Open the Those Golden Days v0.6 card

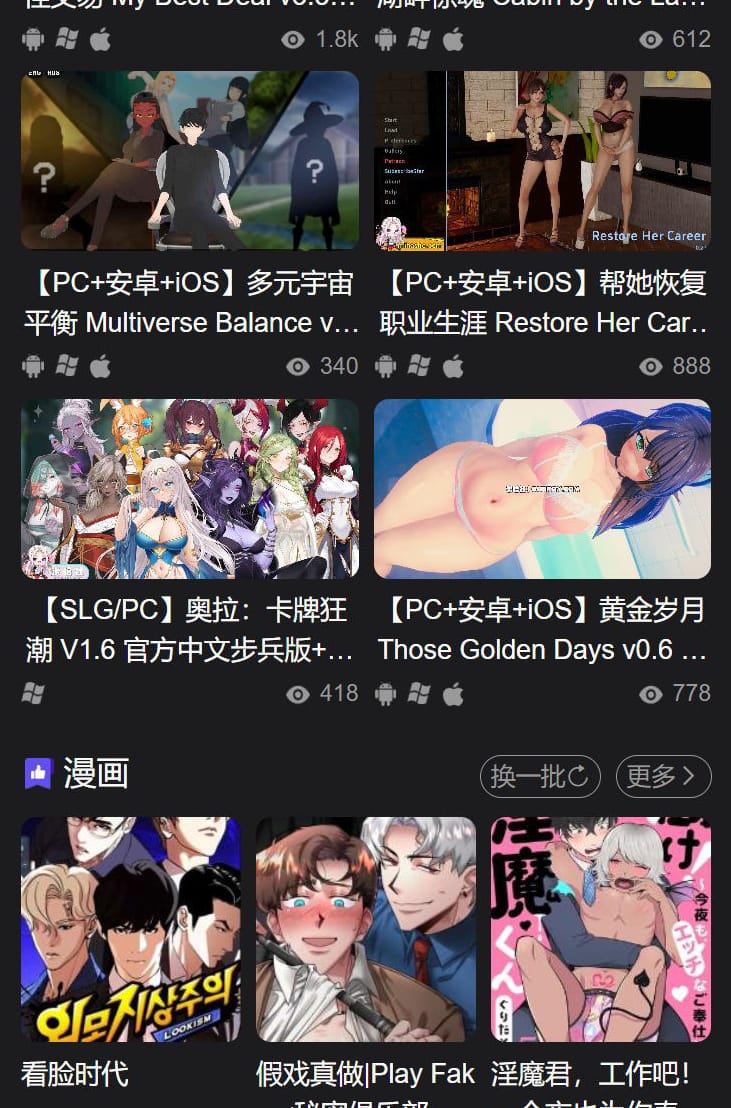(x=542, y=488)
